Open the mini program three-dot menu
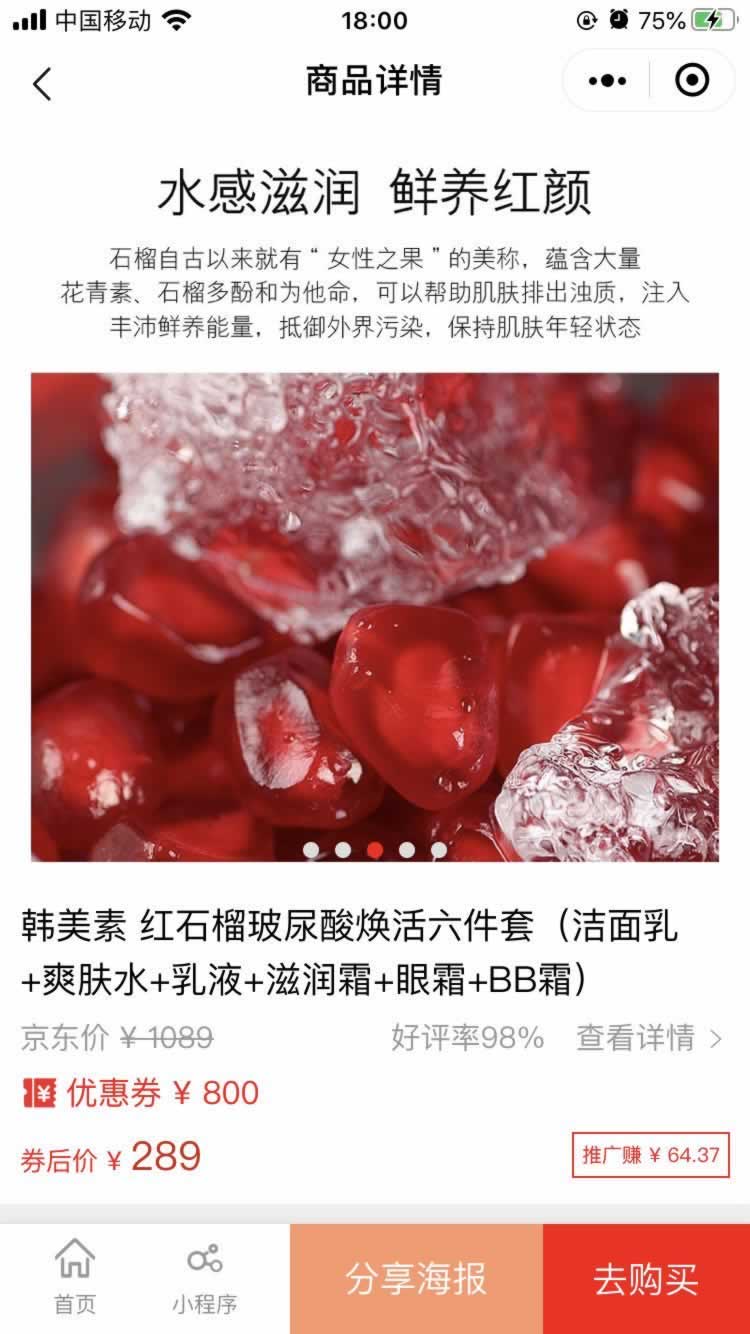 607,81
